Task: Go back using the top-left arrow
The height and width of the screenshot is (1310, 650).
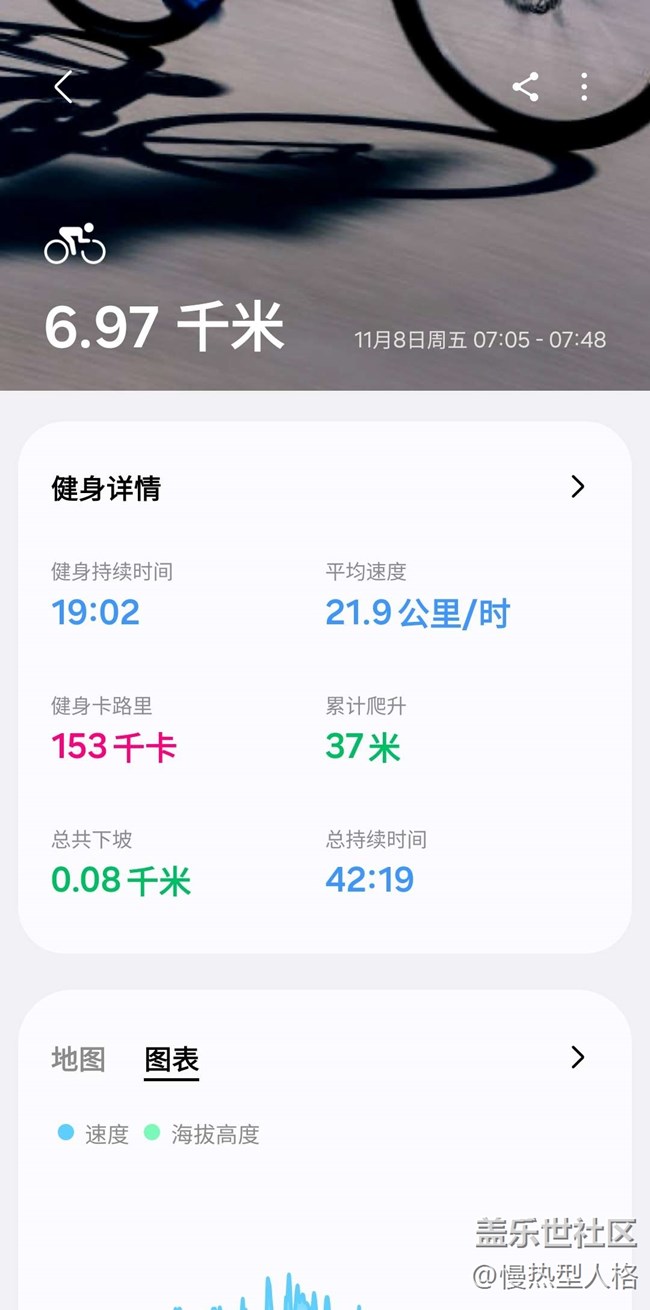Action: (x=63, y=87)
